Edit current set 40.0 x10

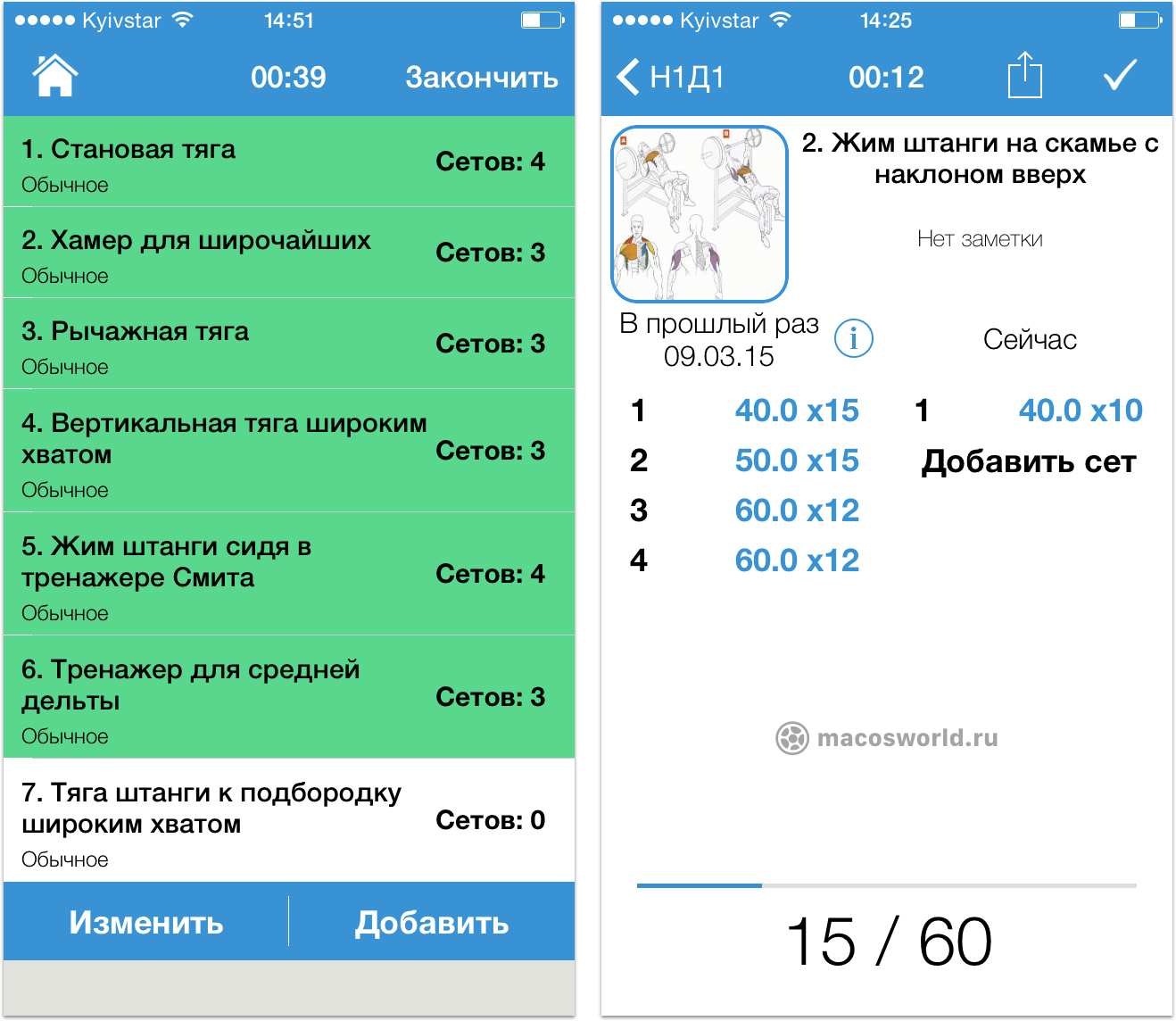click(1081, 411)
